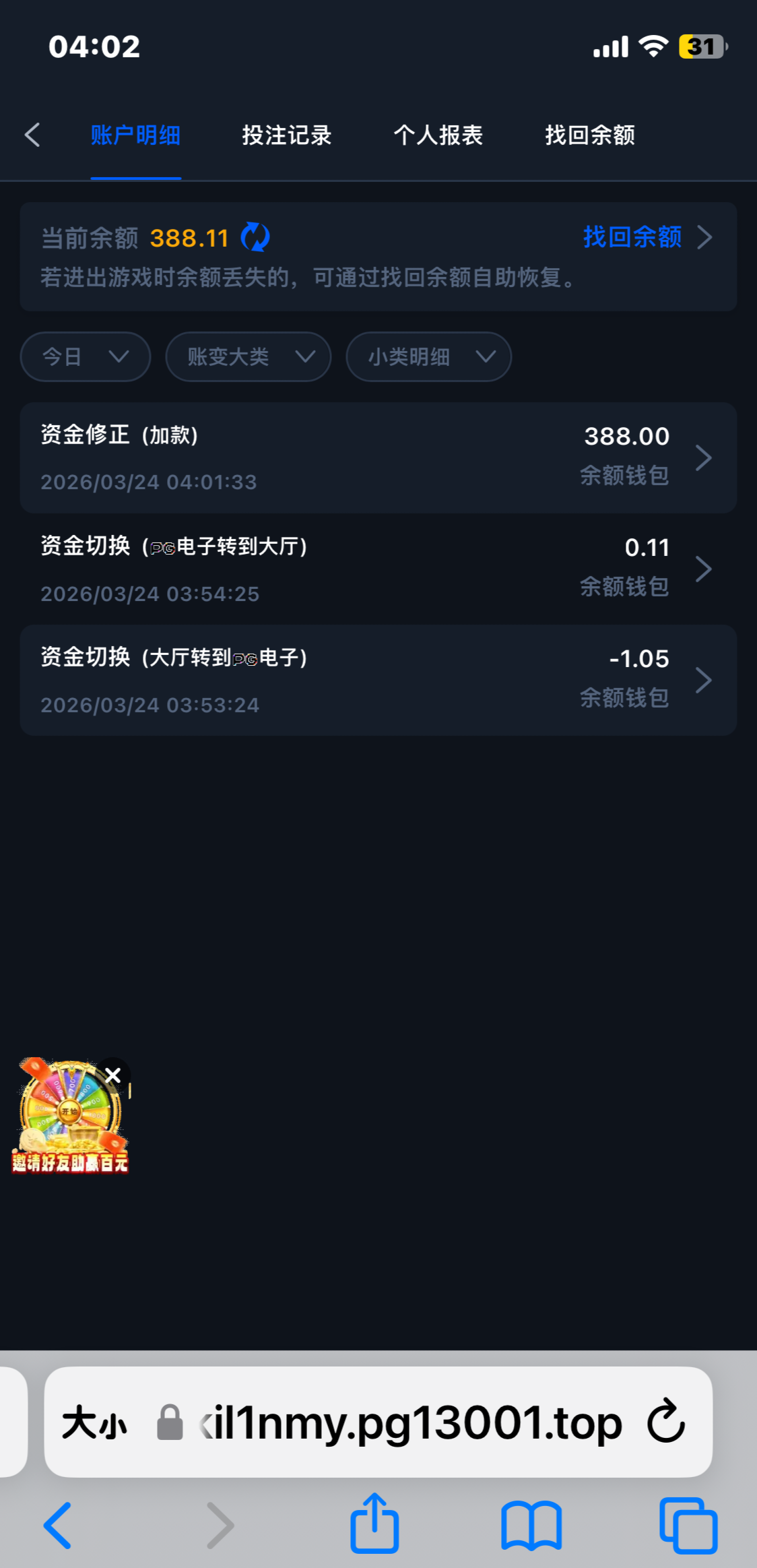Open the 小类明细 dropdown

[428, 356]
